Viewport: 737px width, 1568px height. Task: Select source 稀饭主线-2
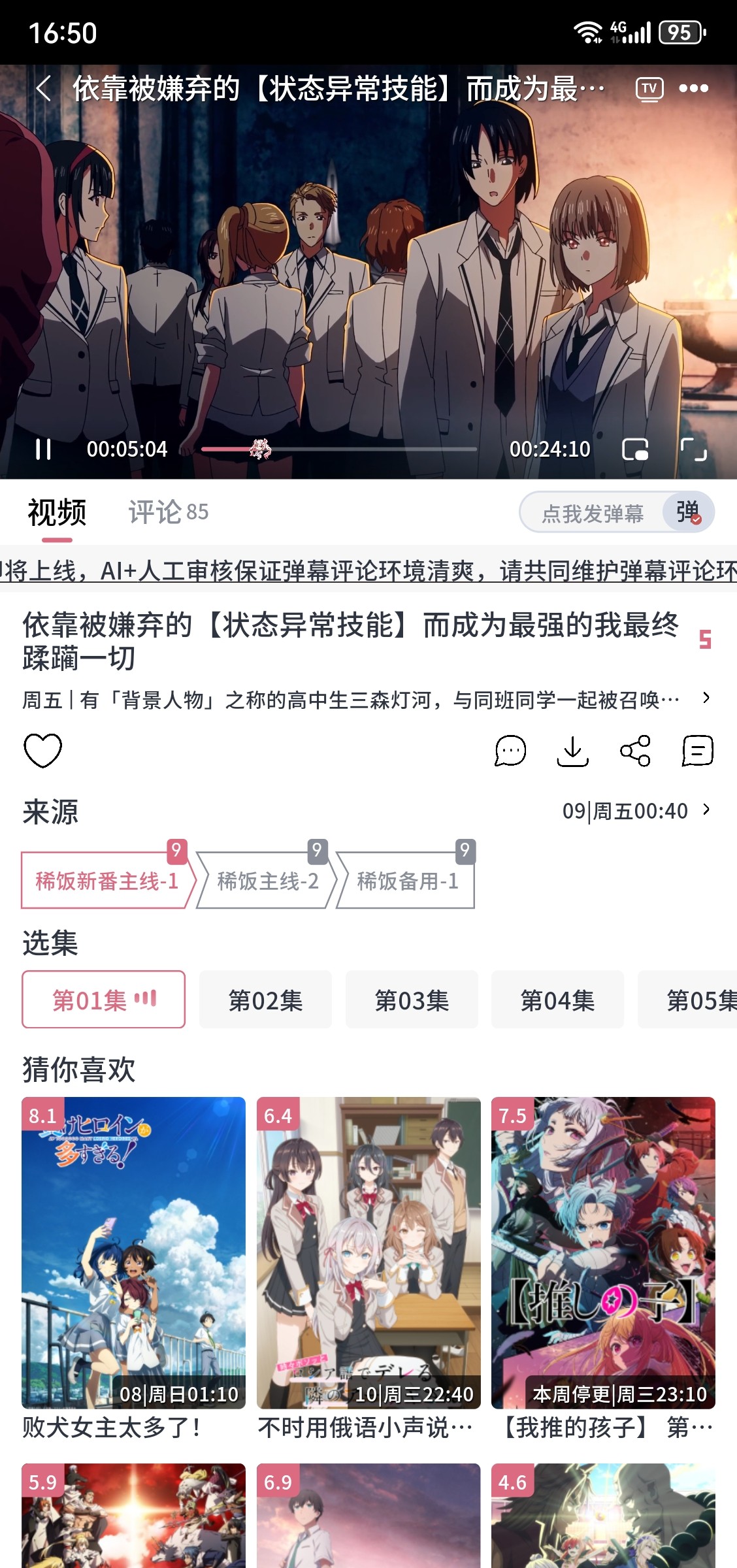coord(267,881)
